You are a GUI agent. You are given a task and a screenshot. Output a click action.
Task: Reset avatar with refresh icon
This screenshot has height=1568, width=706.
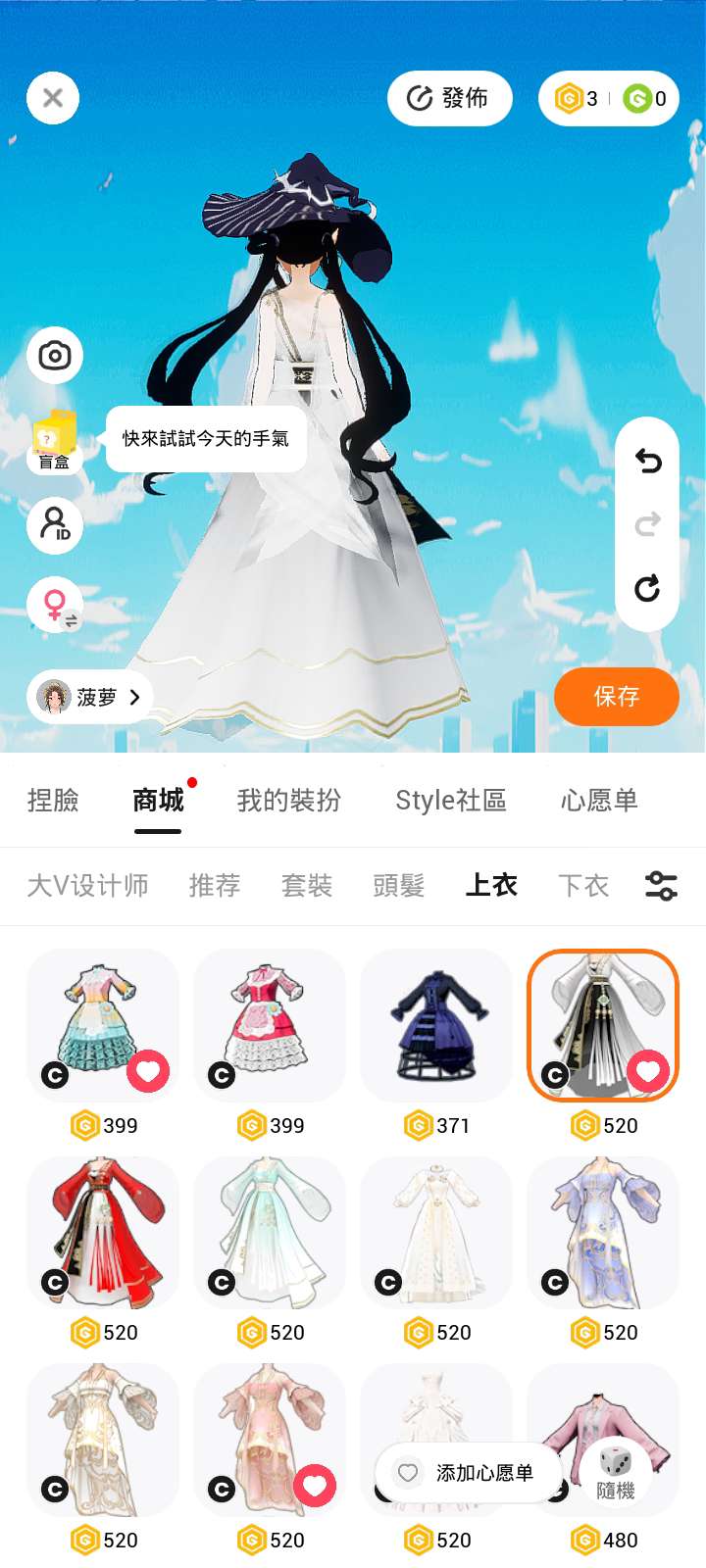coord(647,588)
